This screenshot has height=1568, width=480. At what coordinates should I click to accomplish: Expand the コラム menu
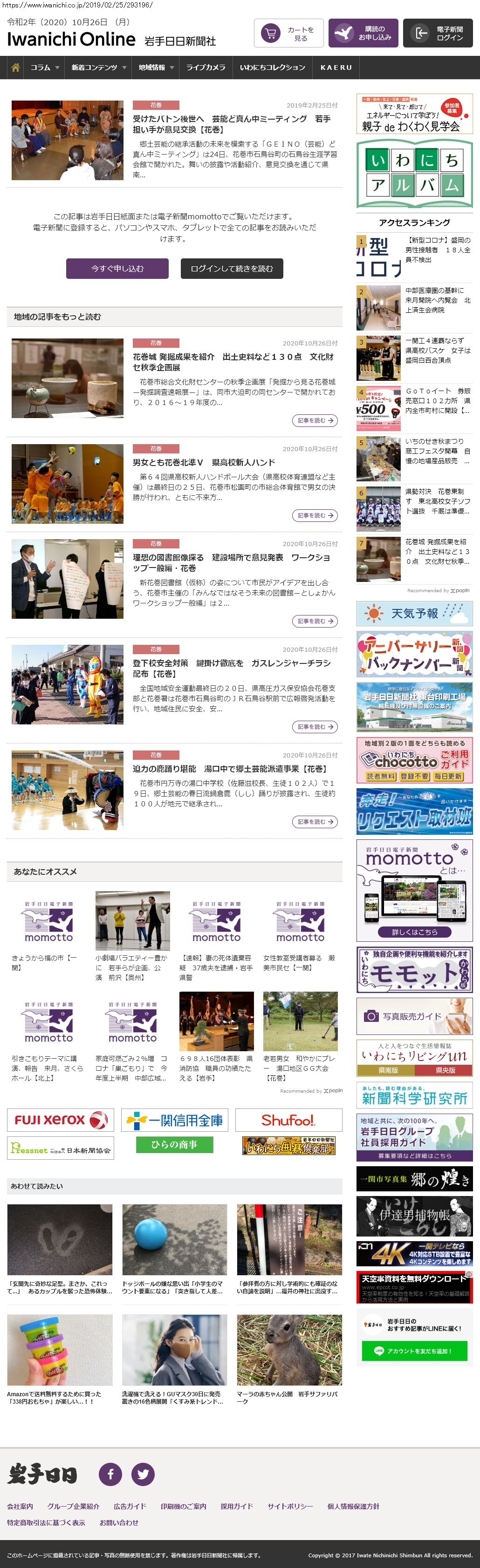click(x=44, y=68)
